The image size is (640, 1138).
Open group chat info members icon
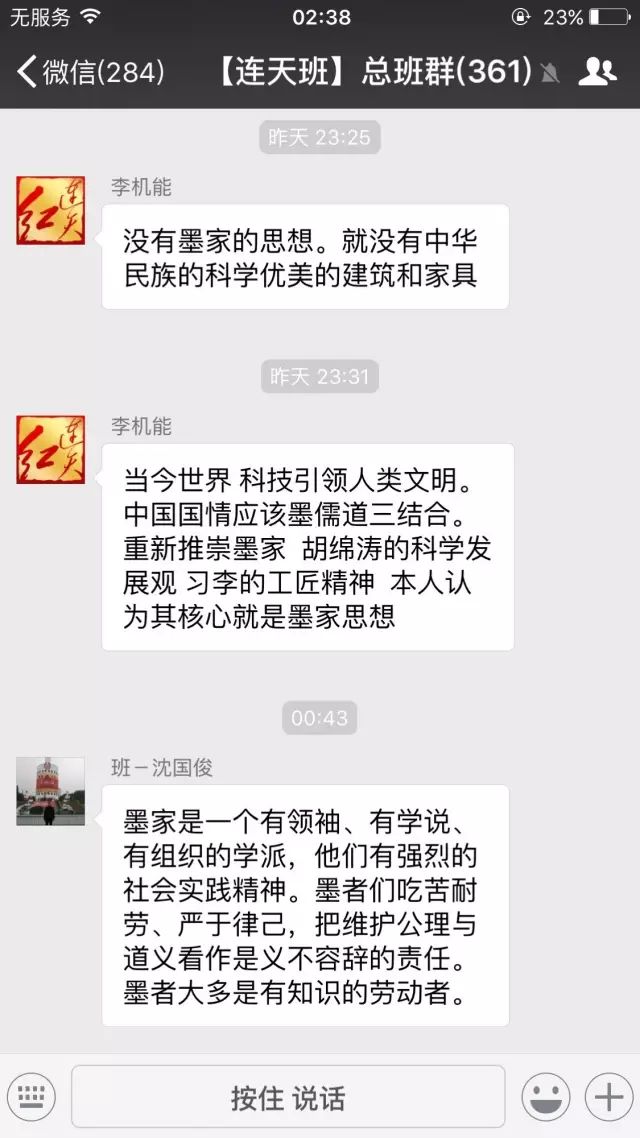pos(597,71)
